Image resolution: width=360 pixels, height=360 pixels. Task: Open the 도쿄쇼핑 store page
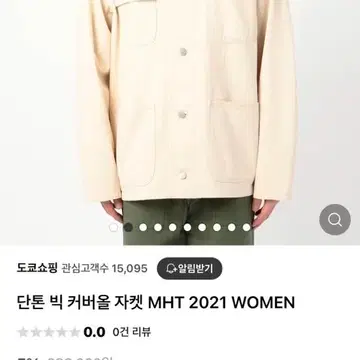[37, 268]
